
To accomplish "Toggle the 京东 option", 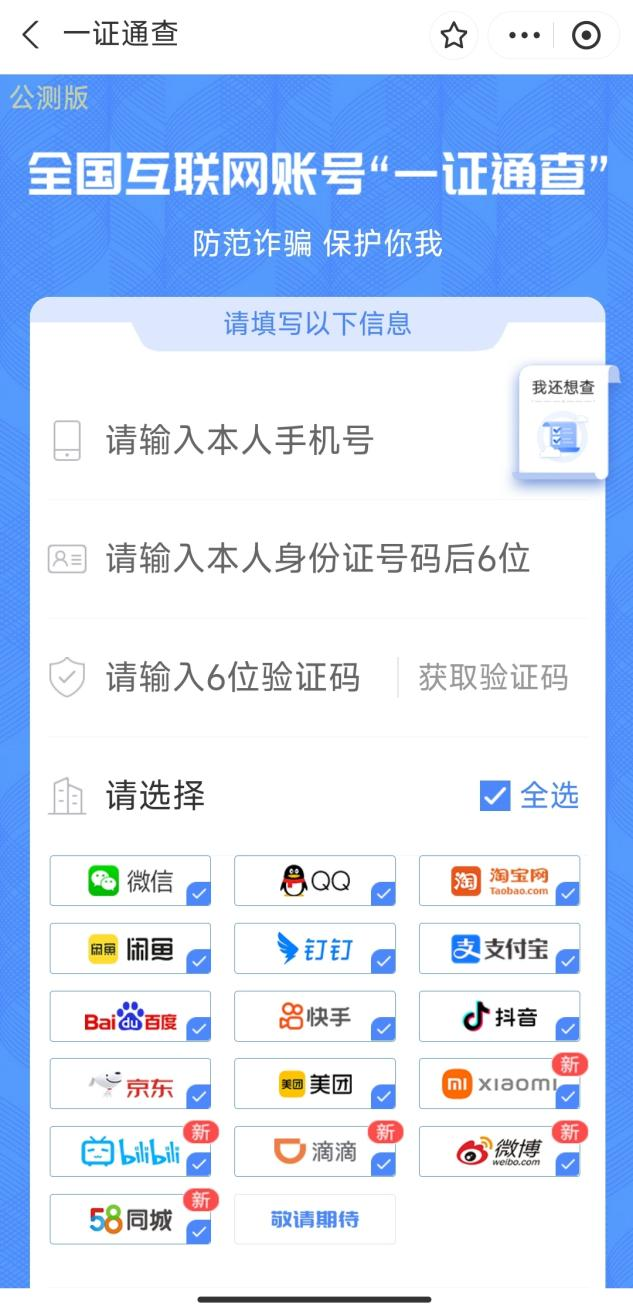I will 130,1084.
